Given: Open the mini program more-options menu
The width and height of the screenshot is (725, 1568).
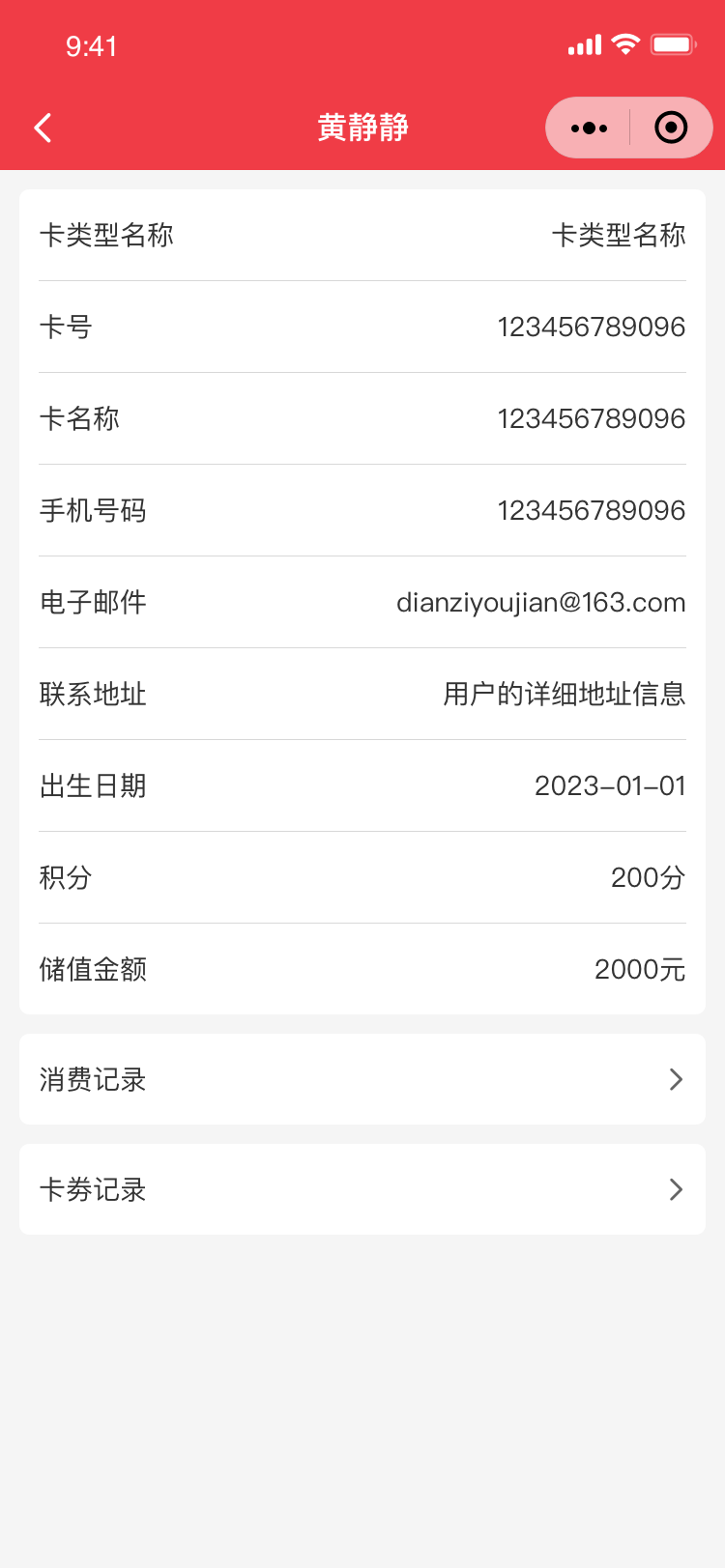Looking at the screenshot, I should [x=589, y=128].
